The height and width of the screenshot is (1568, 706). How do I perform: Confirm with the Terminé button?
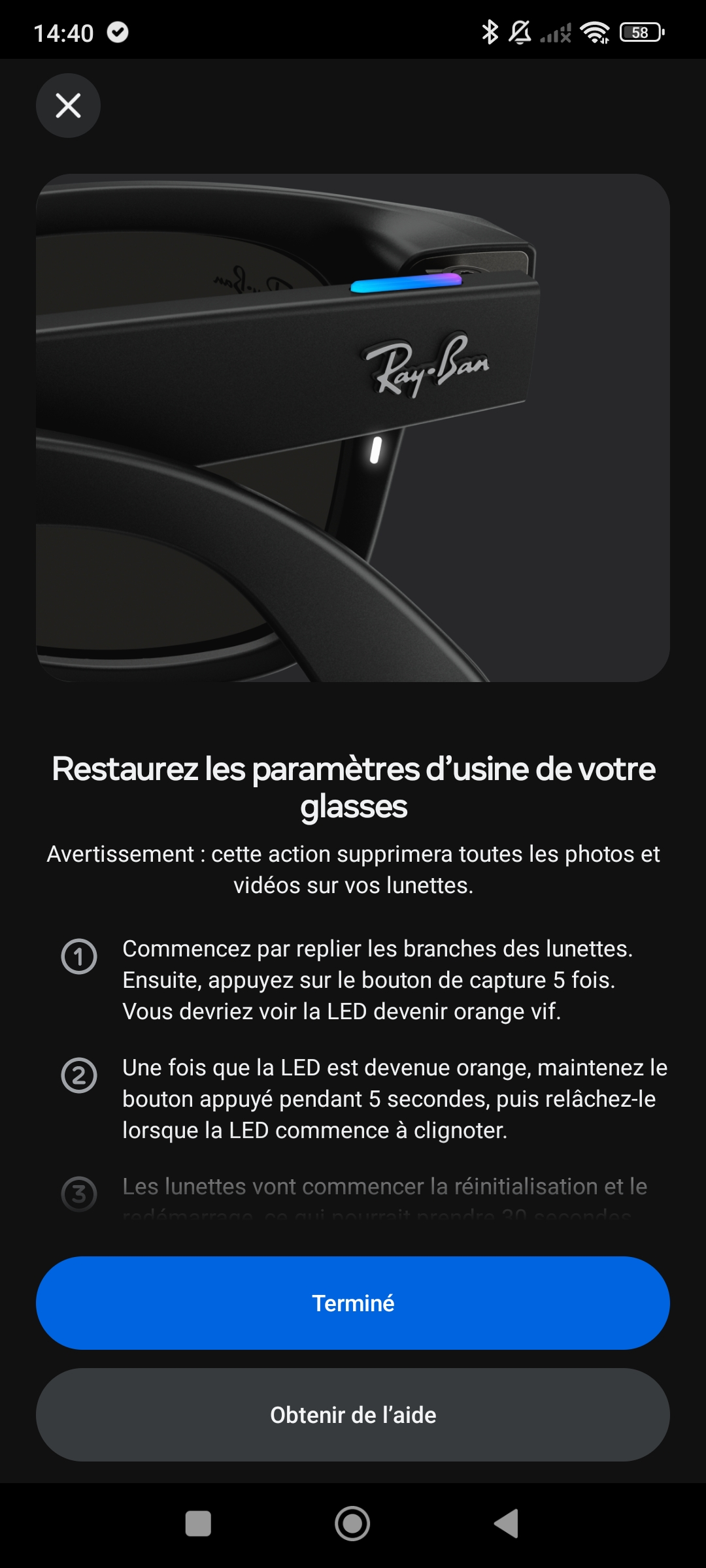click(x=353, y=1303)
